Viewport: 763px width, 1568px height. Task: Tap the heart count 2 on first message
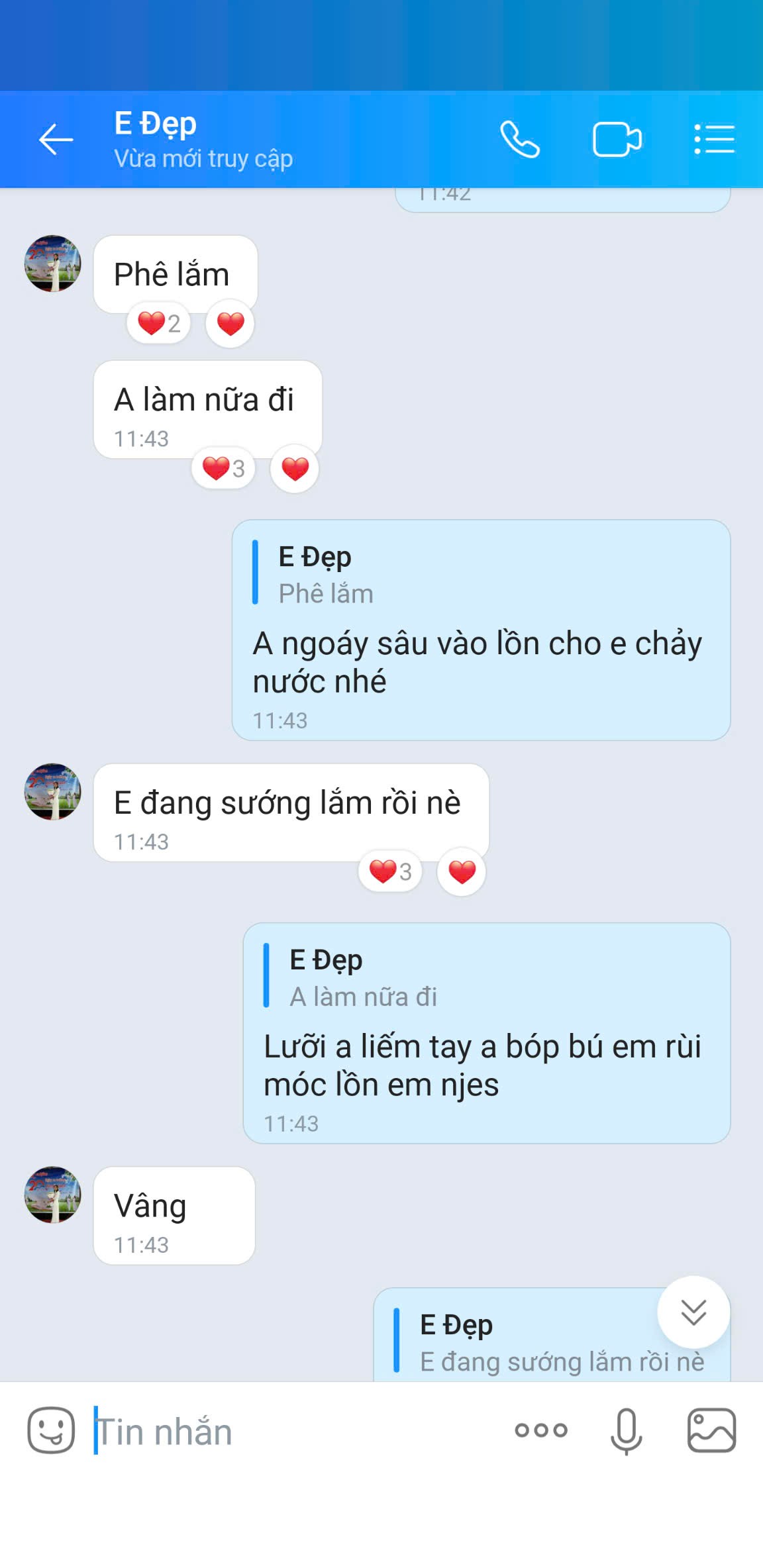click(159, 324)
